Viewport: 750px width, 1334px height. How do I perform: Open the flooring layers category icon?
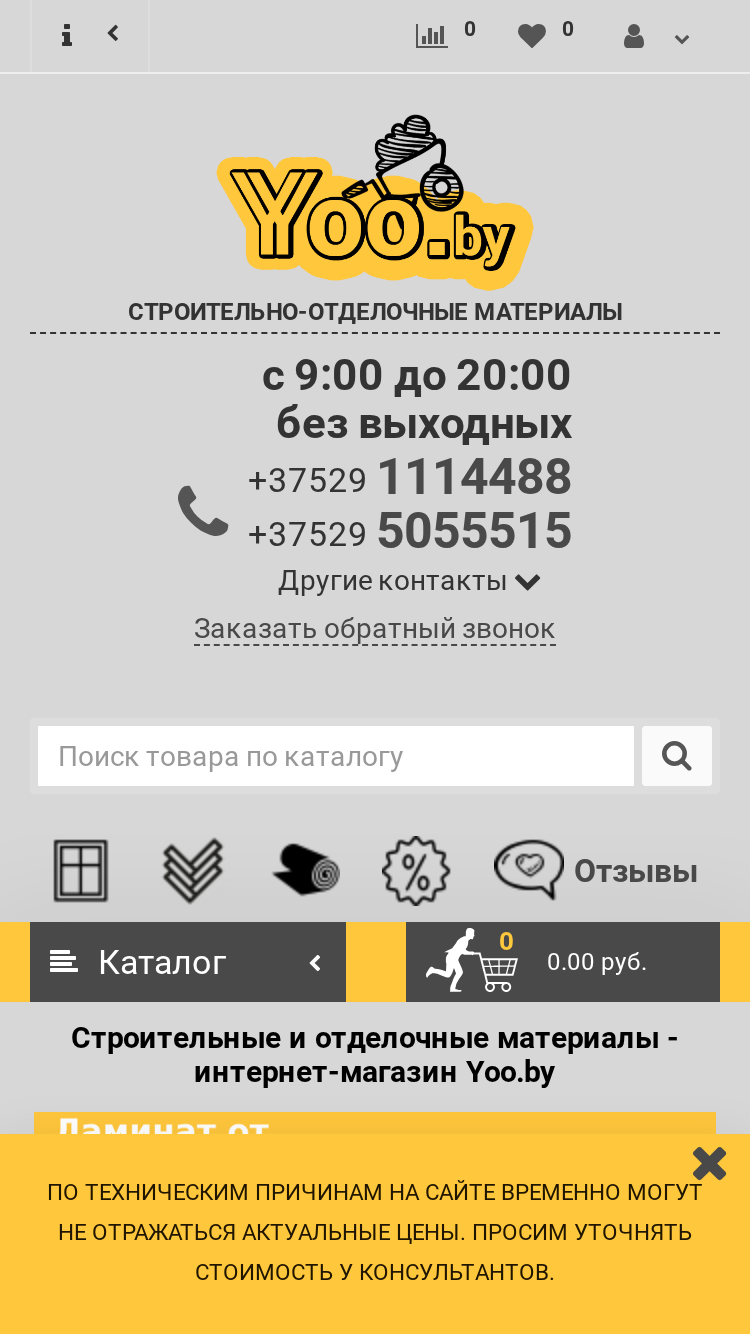click(193, 871)
